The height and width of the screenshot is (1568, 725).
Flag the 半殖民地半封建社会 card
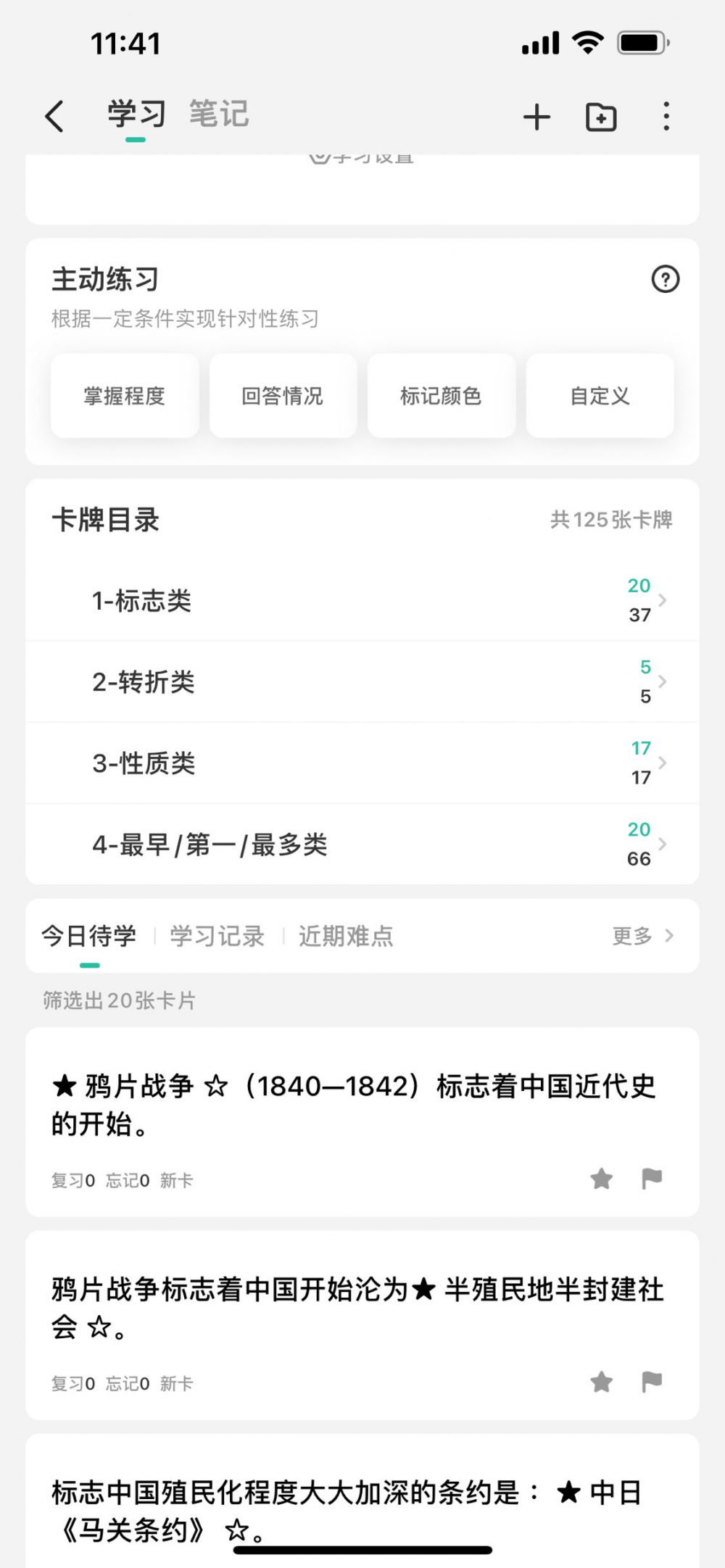652,1382
